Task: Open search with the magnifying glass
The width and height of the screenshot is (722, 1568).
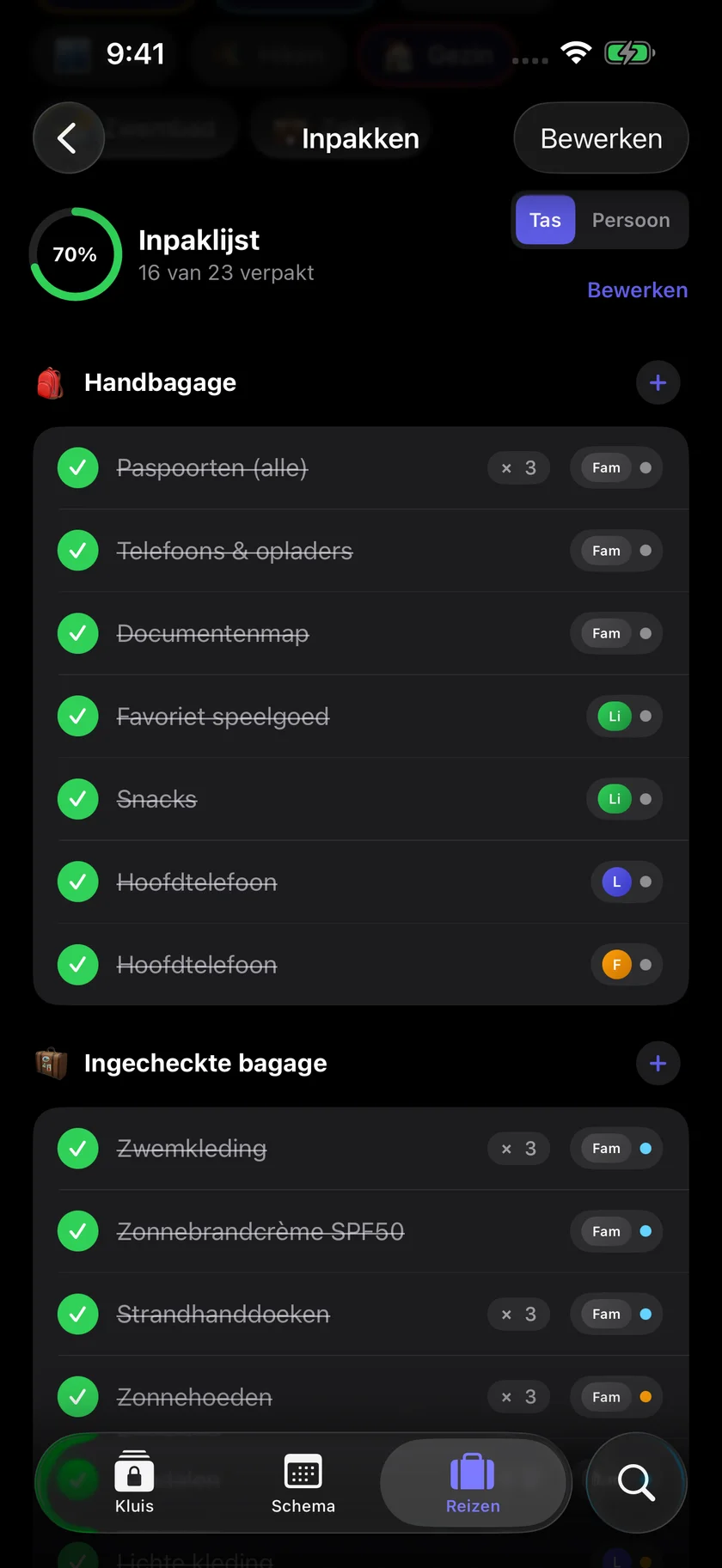Action: coord(636,1483)
